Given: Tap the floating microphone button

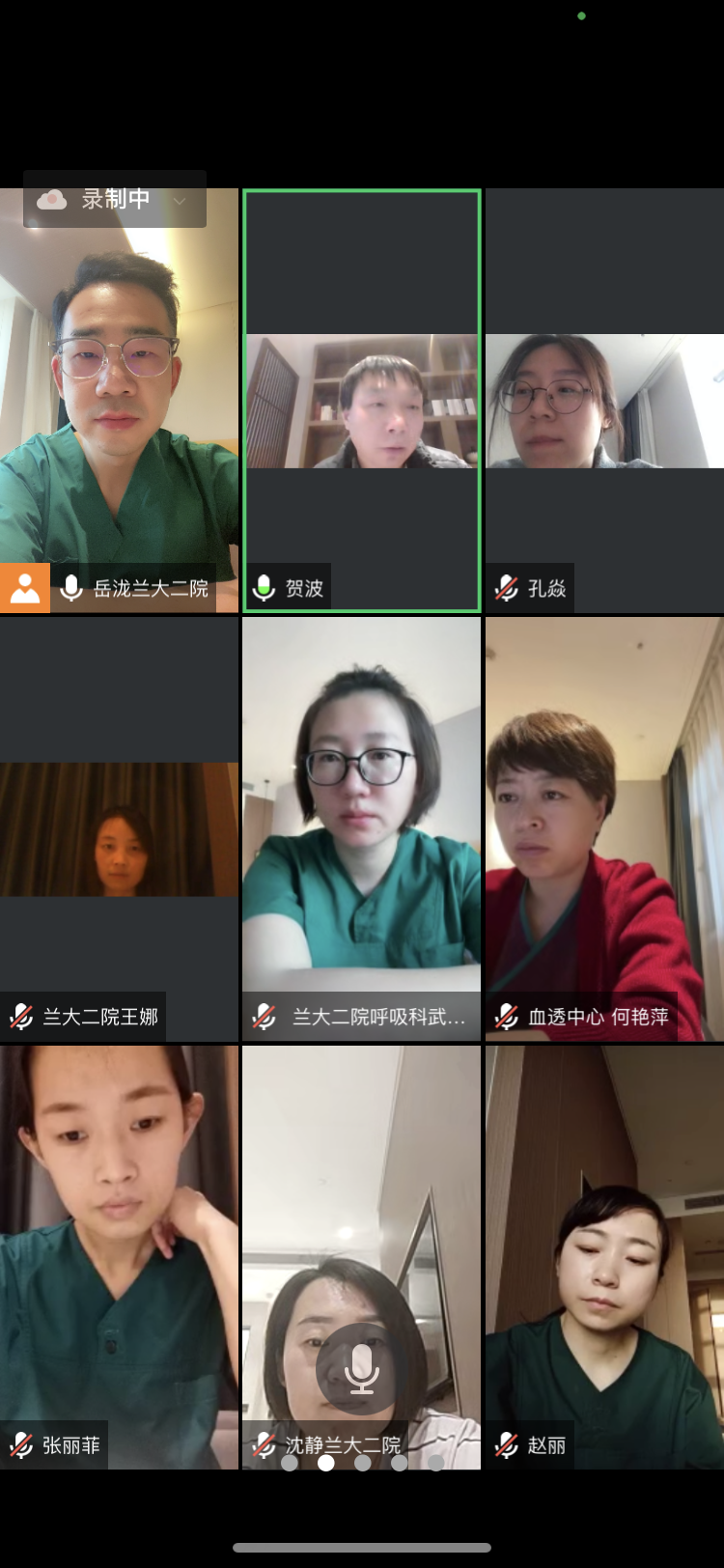Looking at the screenshot, I should (x=362, y=1368).
